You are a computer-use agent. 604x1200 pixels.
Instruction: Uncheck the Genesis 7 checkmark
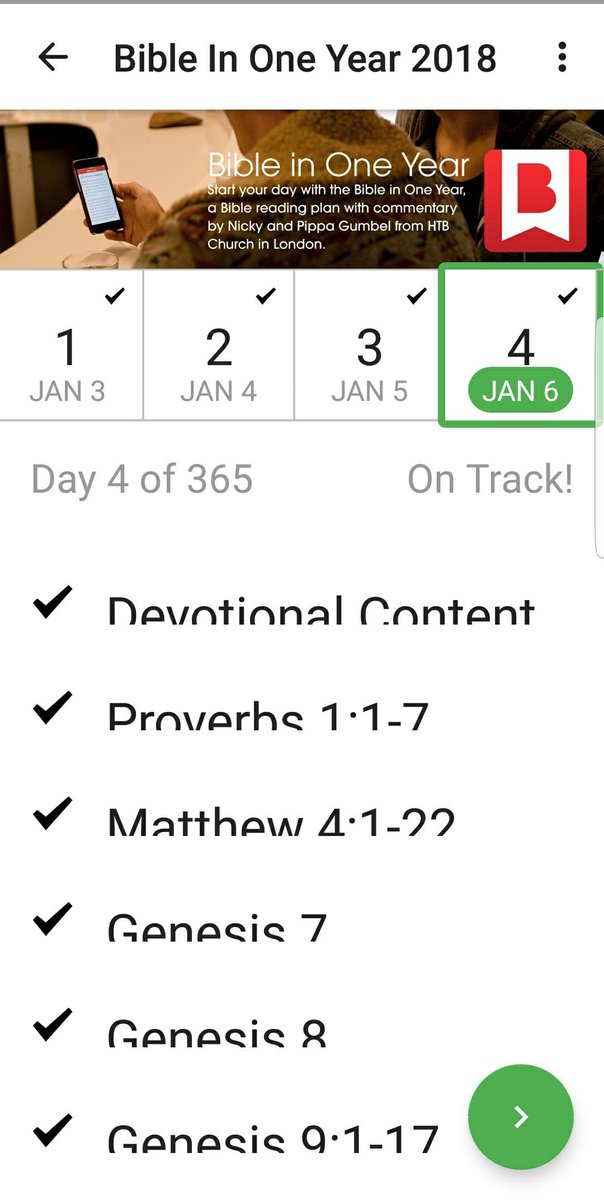pyautogui.click(x=52, y=919)
